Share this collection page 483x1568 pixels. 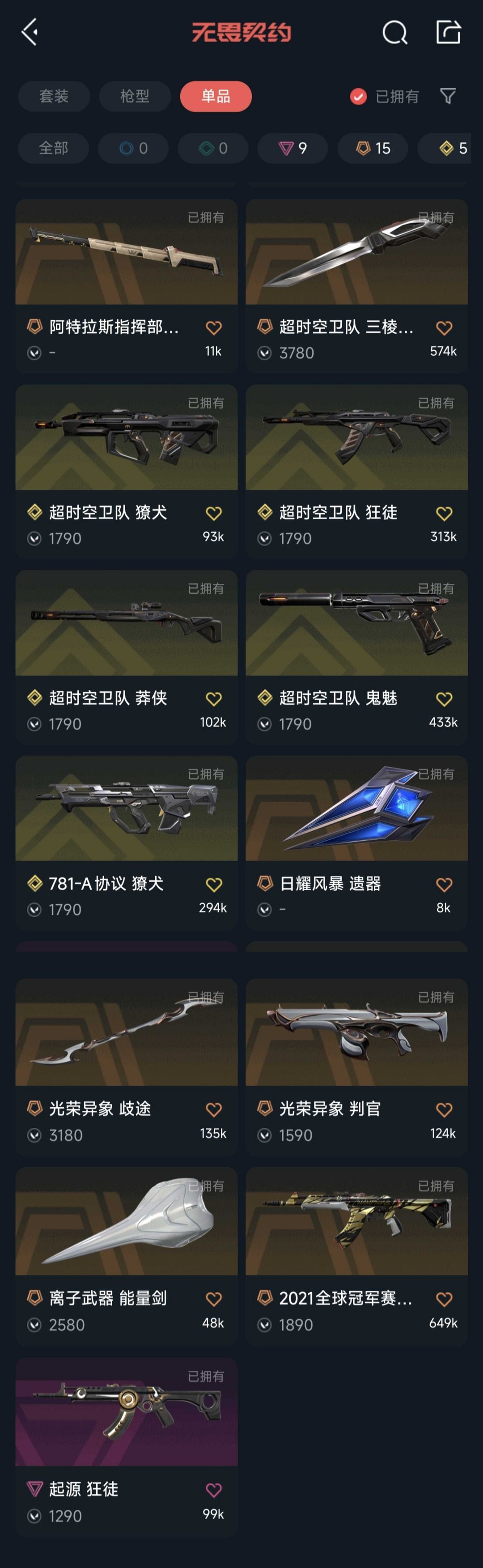(x=448, y=32)
